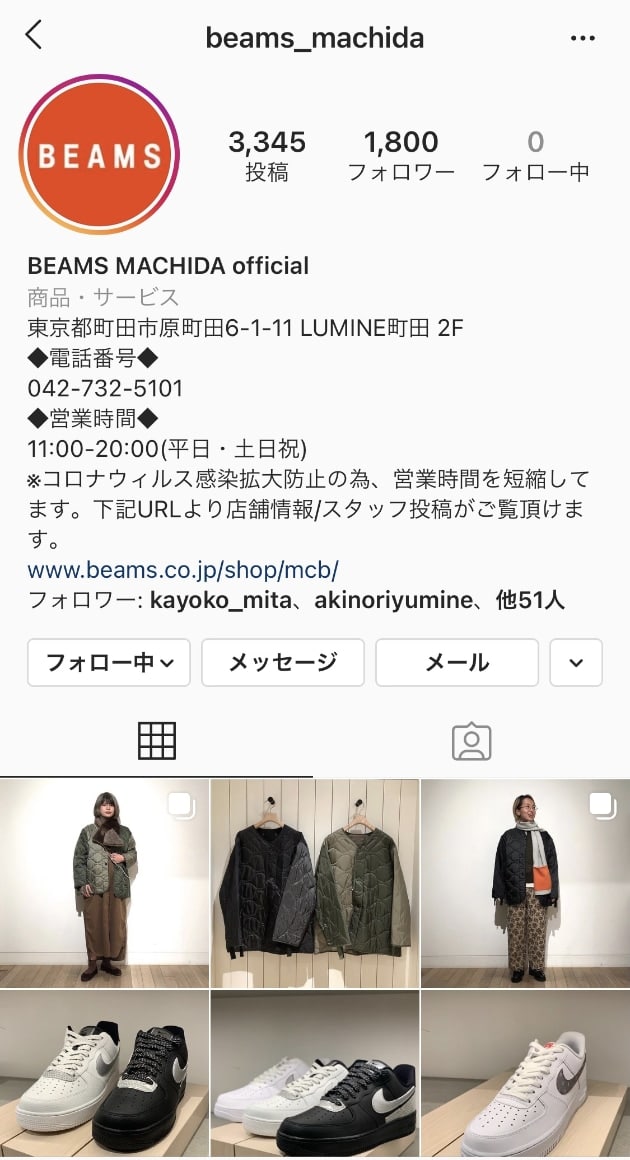This screenshot has height=1160, width=630.
Task: Tap the フォロー中 following button
Action: (109, 662)
